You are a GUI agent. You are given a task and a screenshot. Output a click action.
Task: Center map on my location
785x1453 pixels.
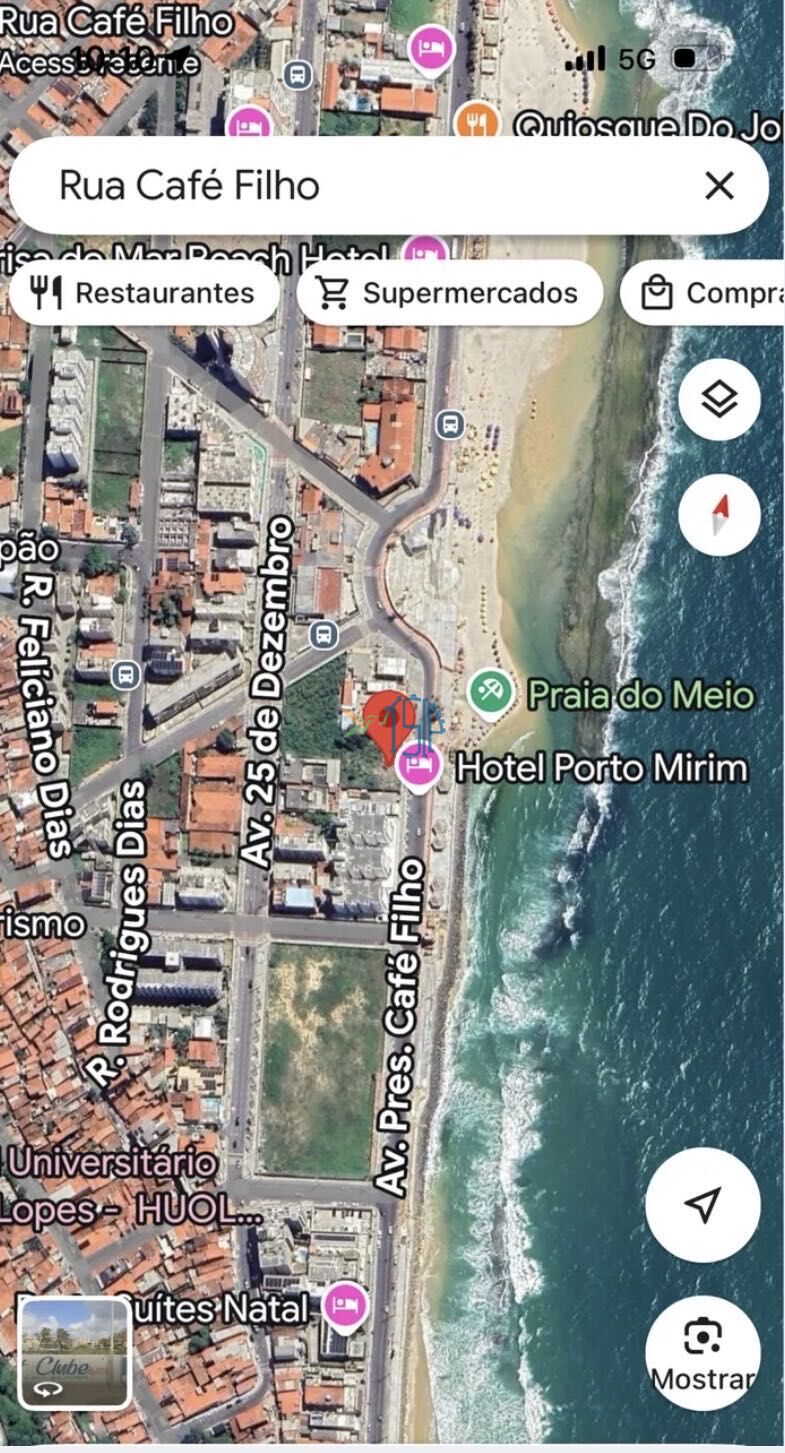[703, 1205]
